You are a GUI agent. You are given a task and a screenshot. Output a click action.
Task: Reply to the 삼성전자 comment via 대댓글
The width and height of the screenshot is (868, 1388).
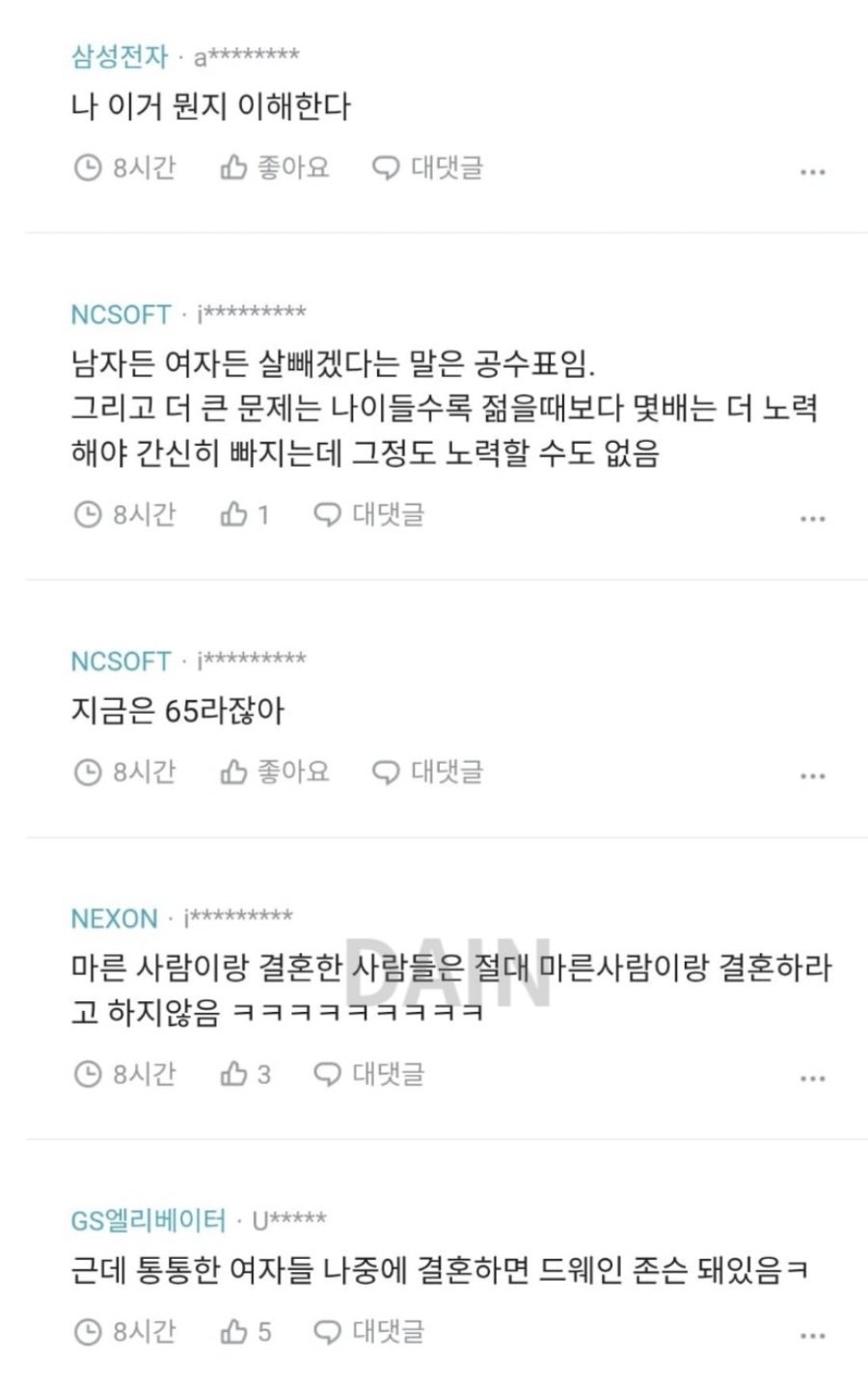click(x=427, y=168)
